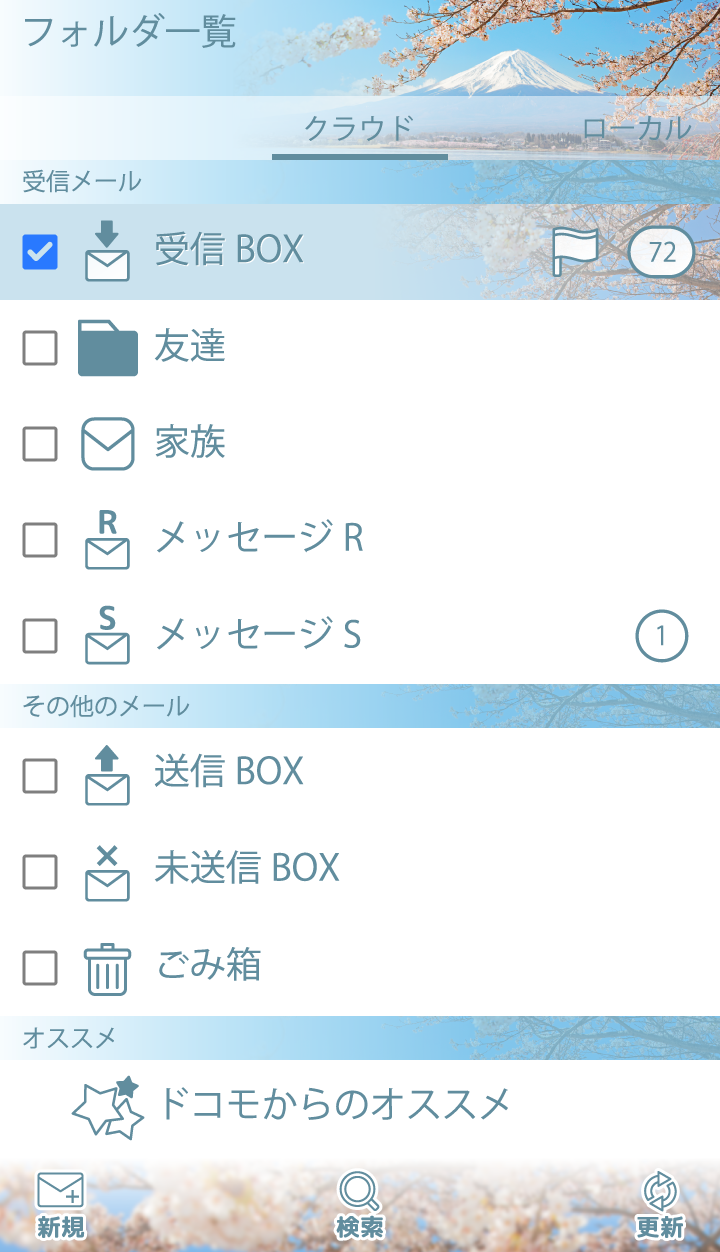Tick the ごみ箱 checkbox

40,968
